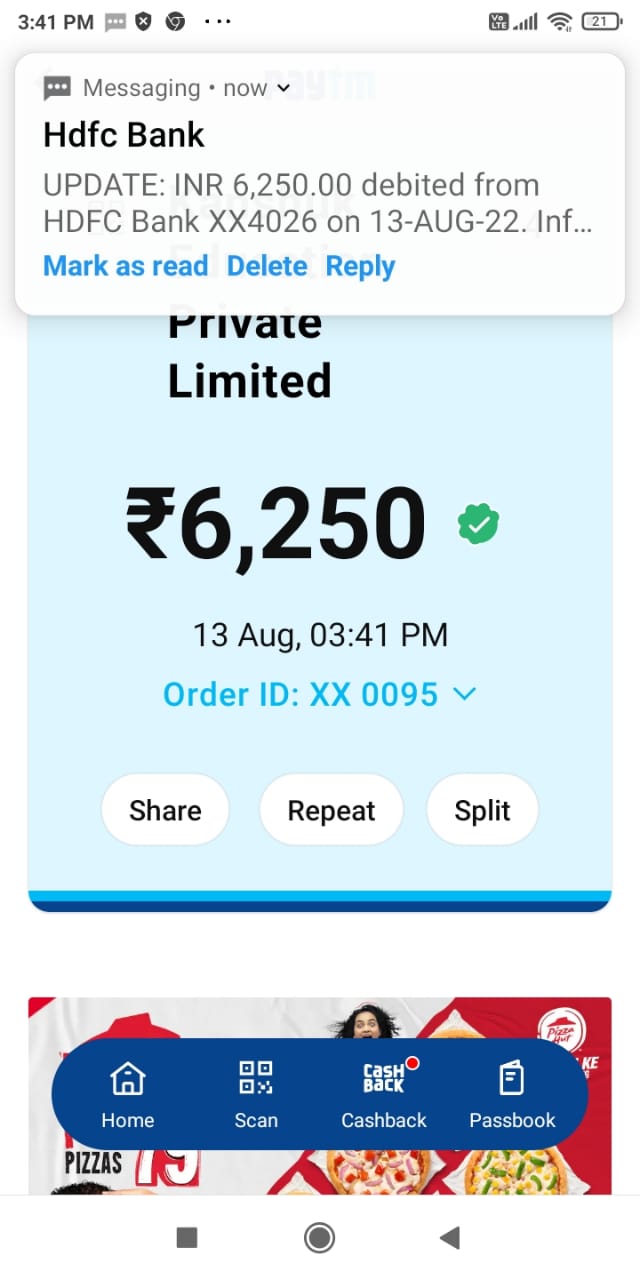Delete the HDFC Bank message notification
This screenshot has width=640, height=1280.
(267, 266)
